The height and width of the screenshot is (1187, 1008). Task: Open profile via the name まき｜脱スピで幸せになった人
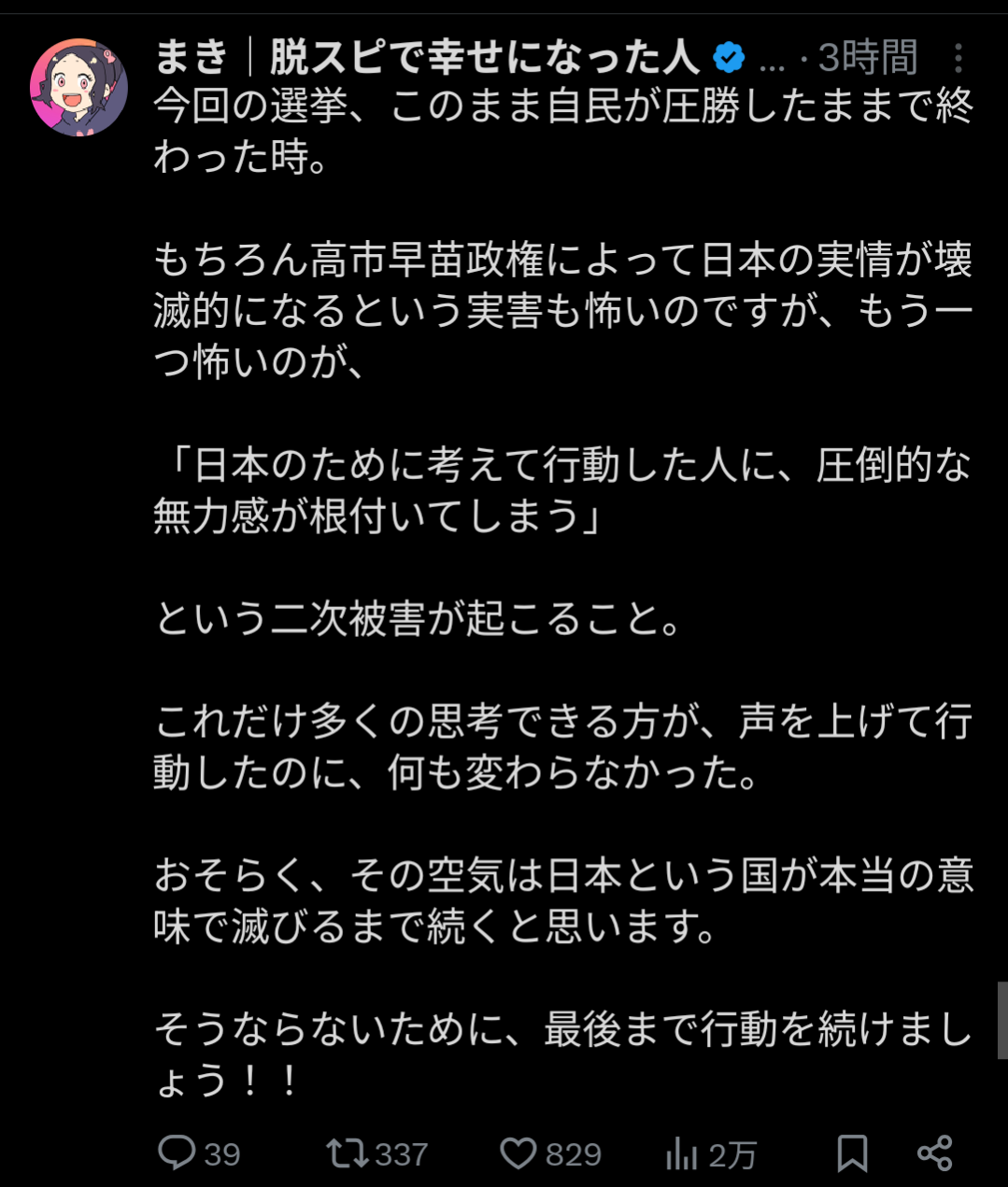(x=426, y=58)
